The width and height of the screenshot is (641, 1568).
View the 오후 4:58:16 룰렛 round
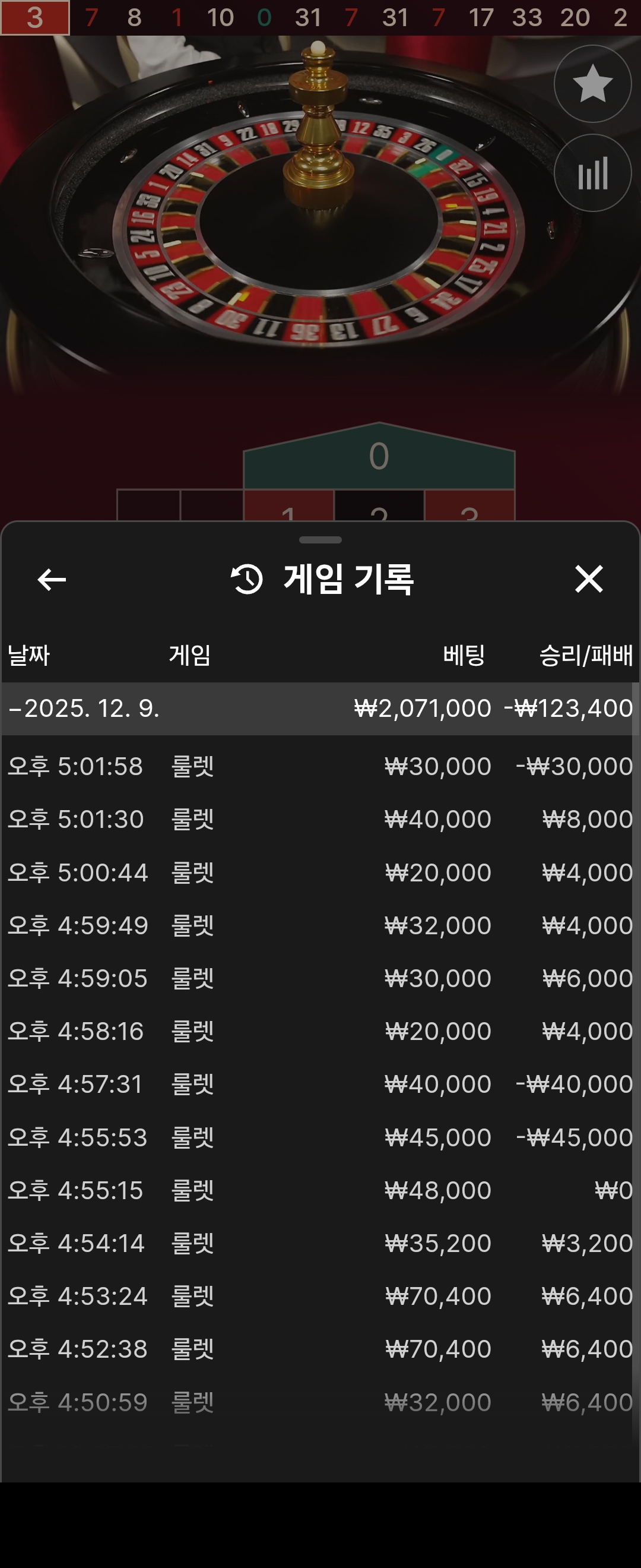(x=320, y=1031)
